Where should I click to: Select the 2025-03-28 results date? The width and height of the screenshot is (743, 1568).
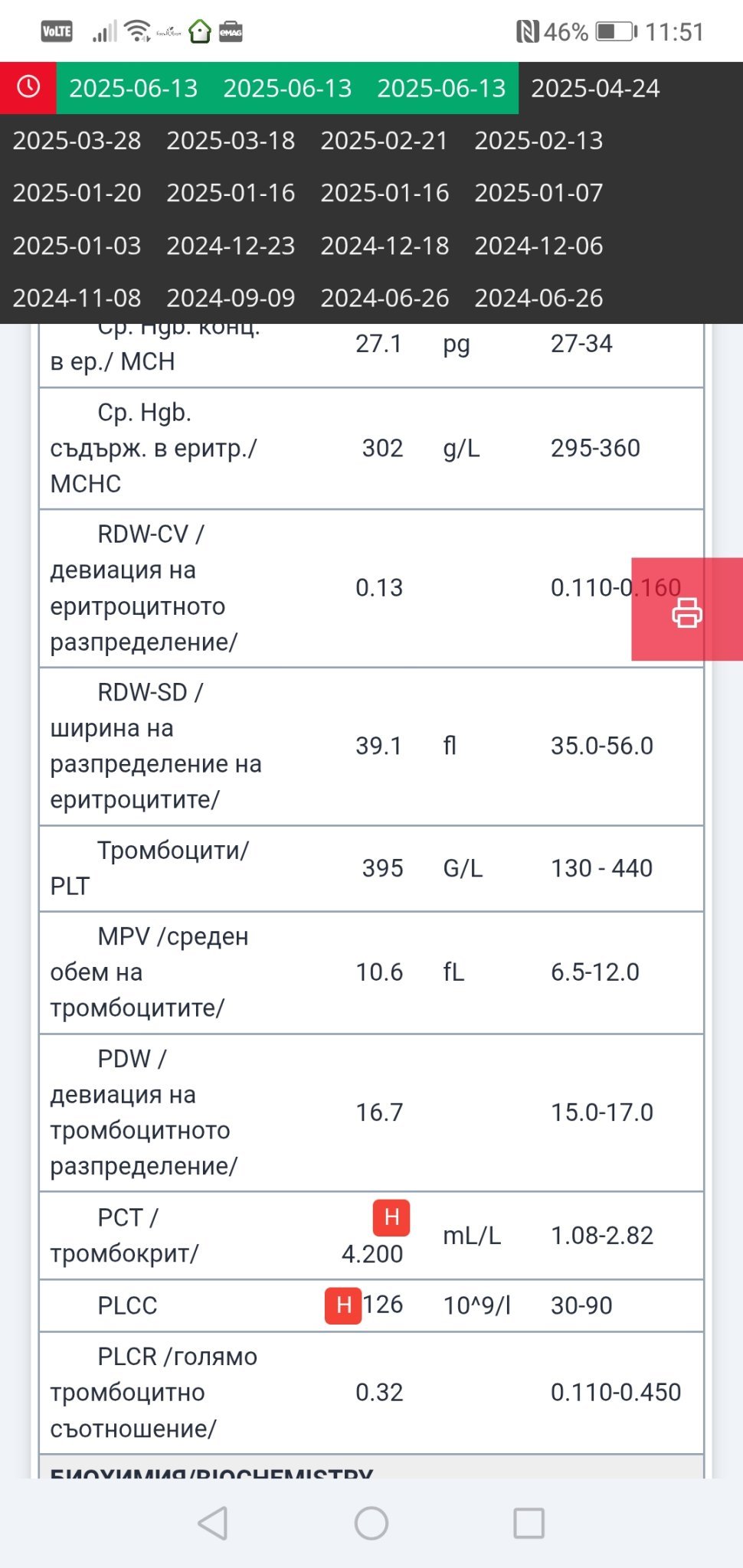coord(77,141)
